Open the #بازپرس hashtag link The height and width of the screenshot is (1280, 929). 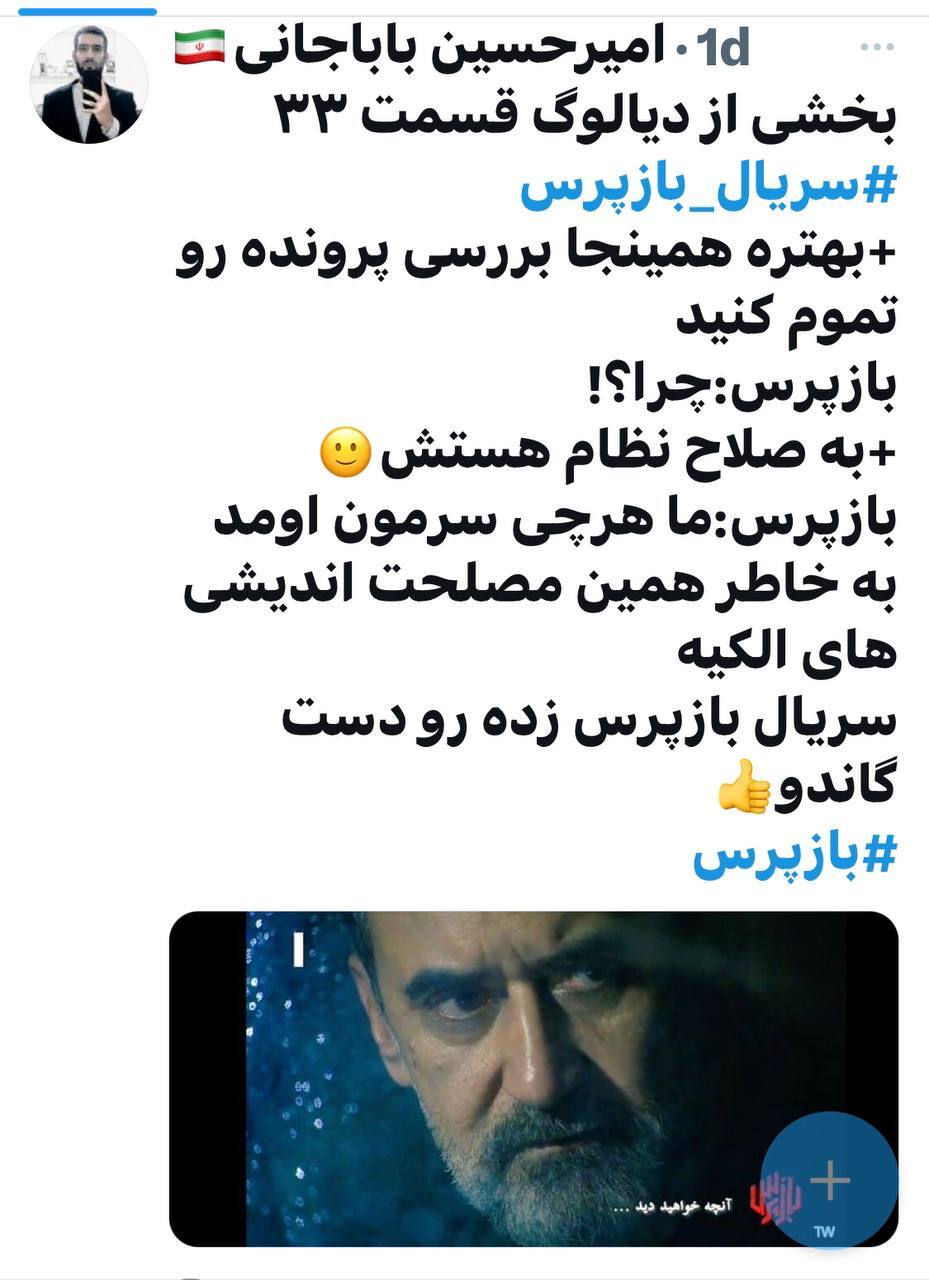click(x=795, y=855)
